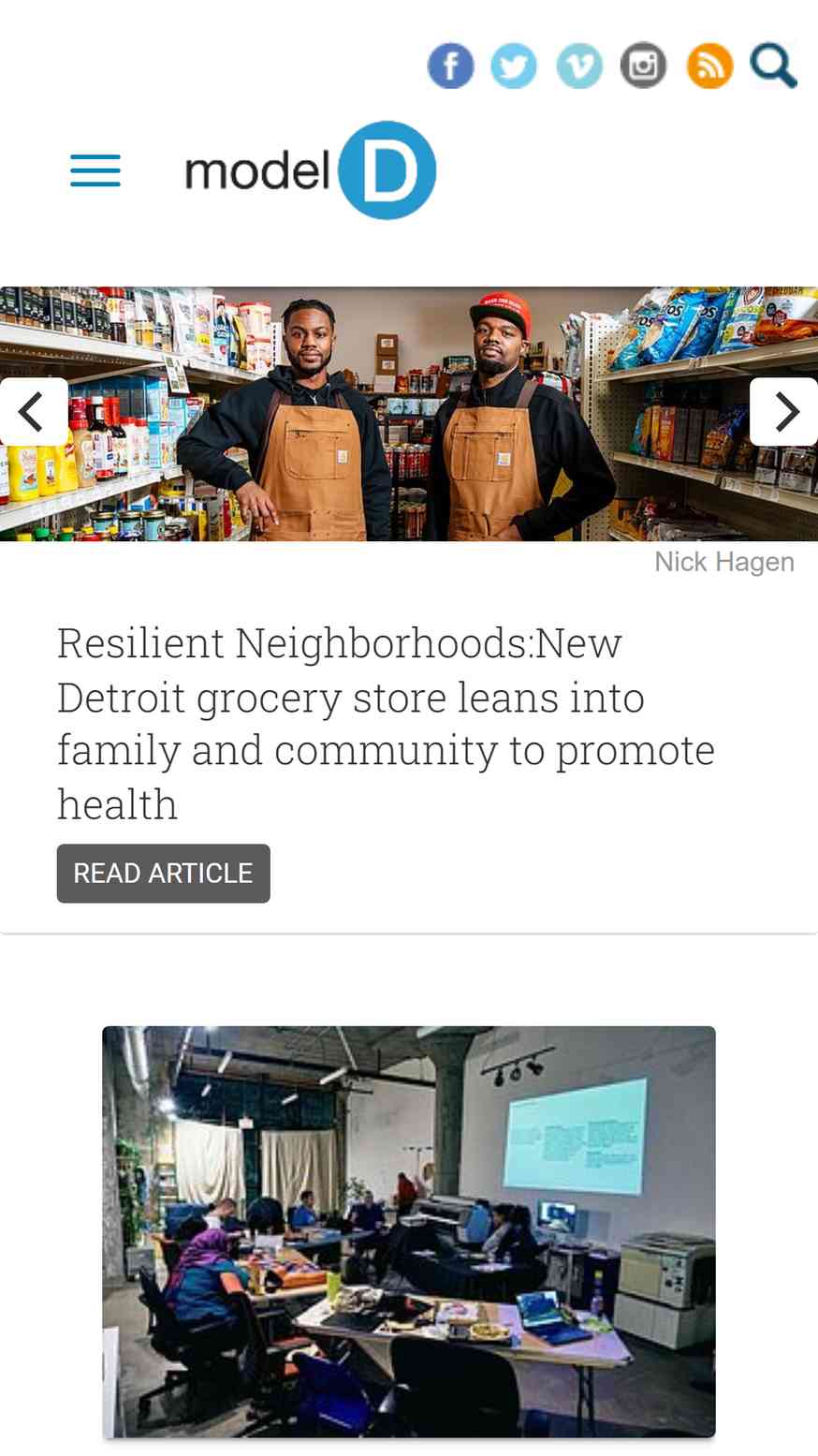Viewport: 818px width, 1456px height.
Task: Open the grocery store article headline
Action: pos(386,723)
